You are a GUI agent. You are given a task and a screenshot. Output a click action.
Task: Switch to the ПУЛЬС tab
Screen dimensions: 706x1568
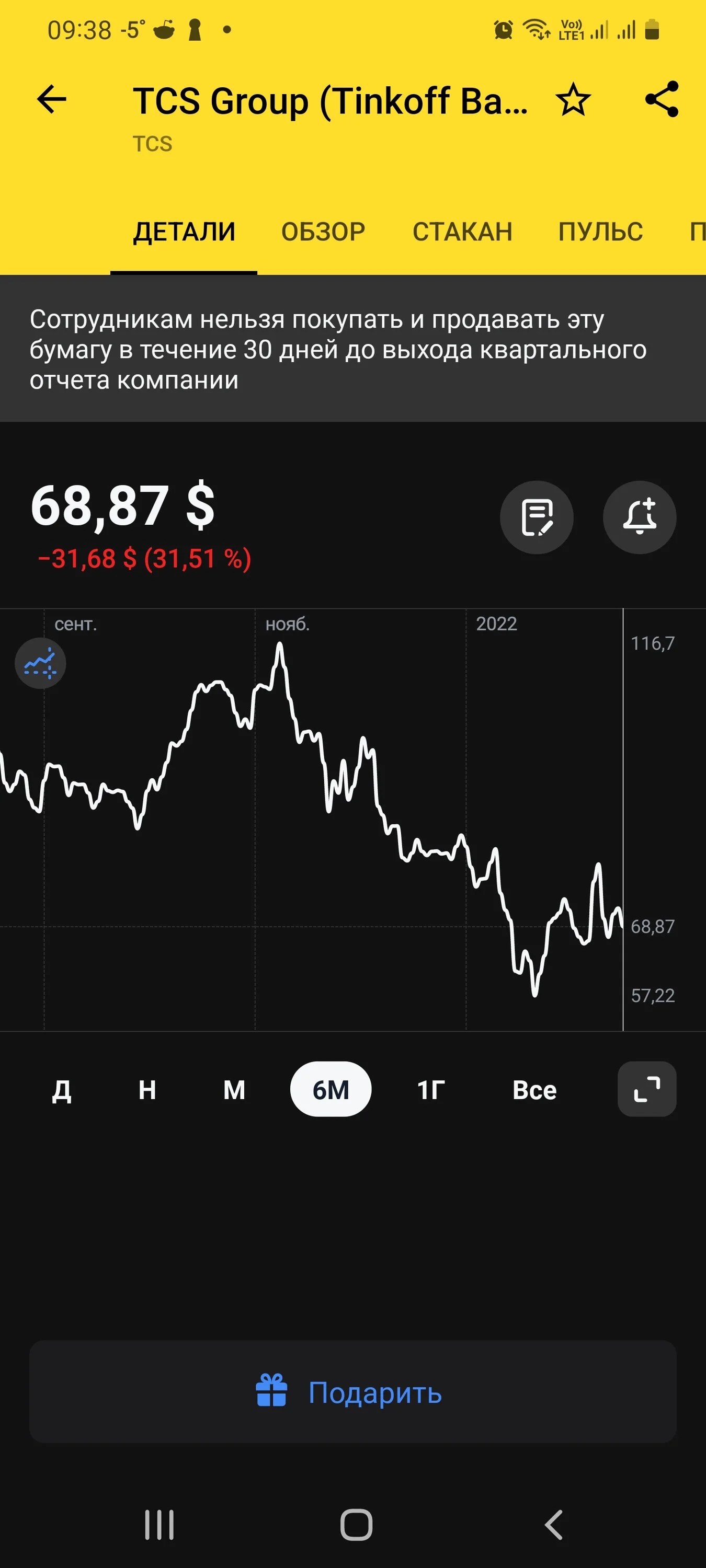(600, 232)
